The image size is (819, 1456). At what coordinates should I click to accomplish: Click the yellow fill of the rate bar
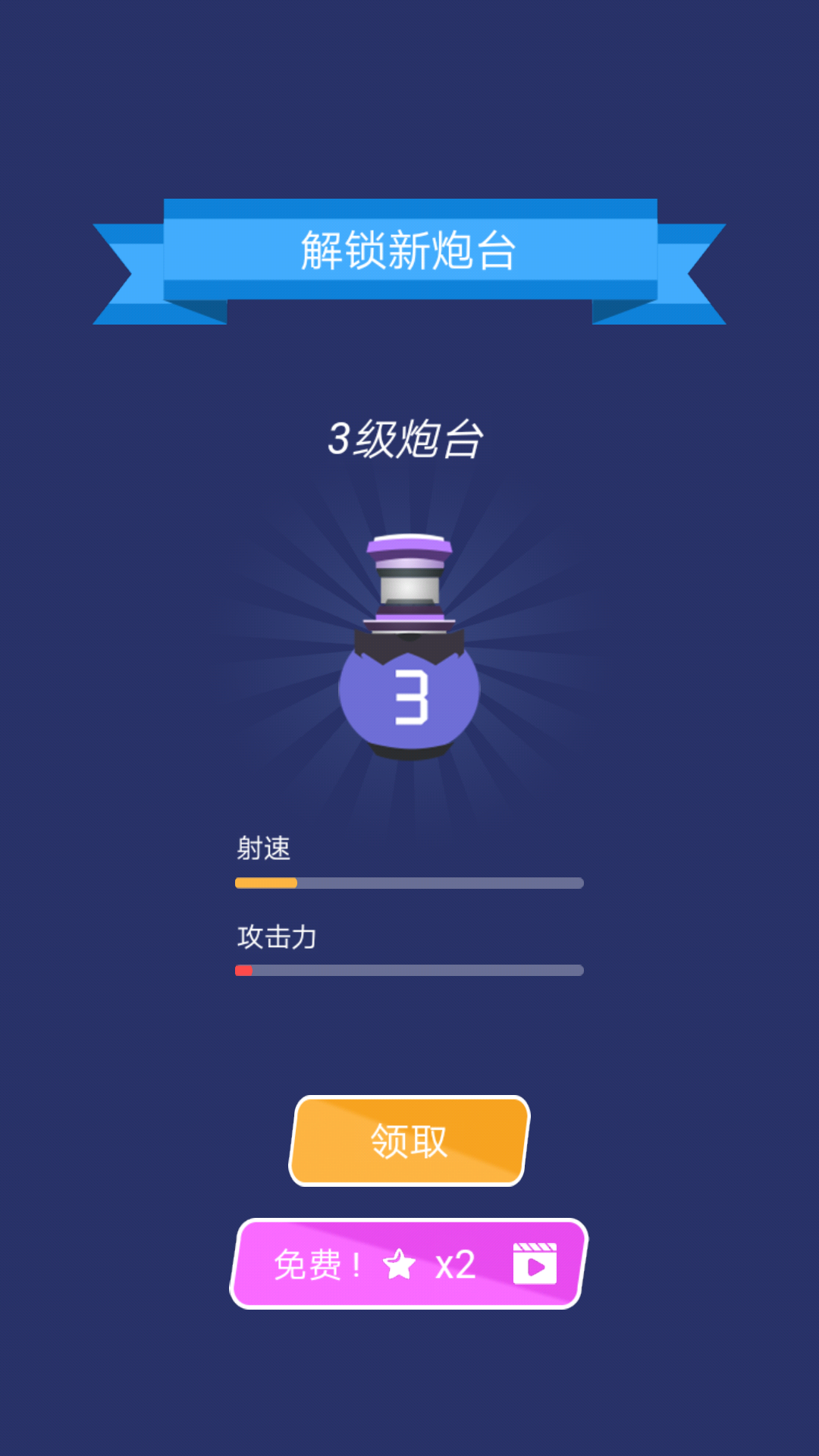click(265, 883)
